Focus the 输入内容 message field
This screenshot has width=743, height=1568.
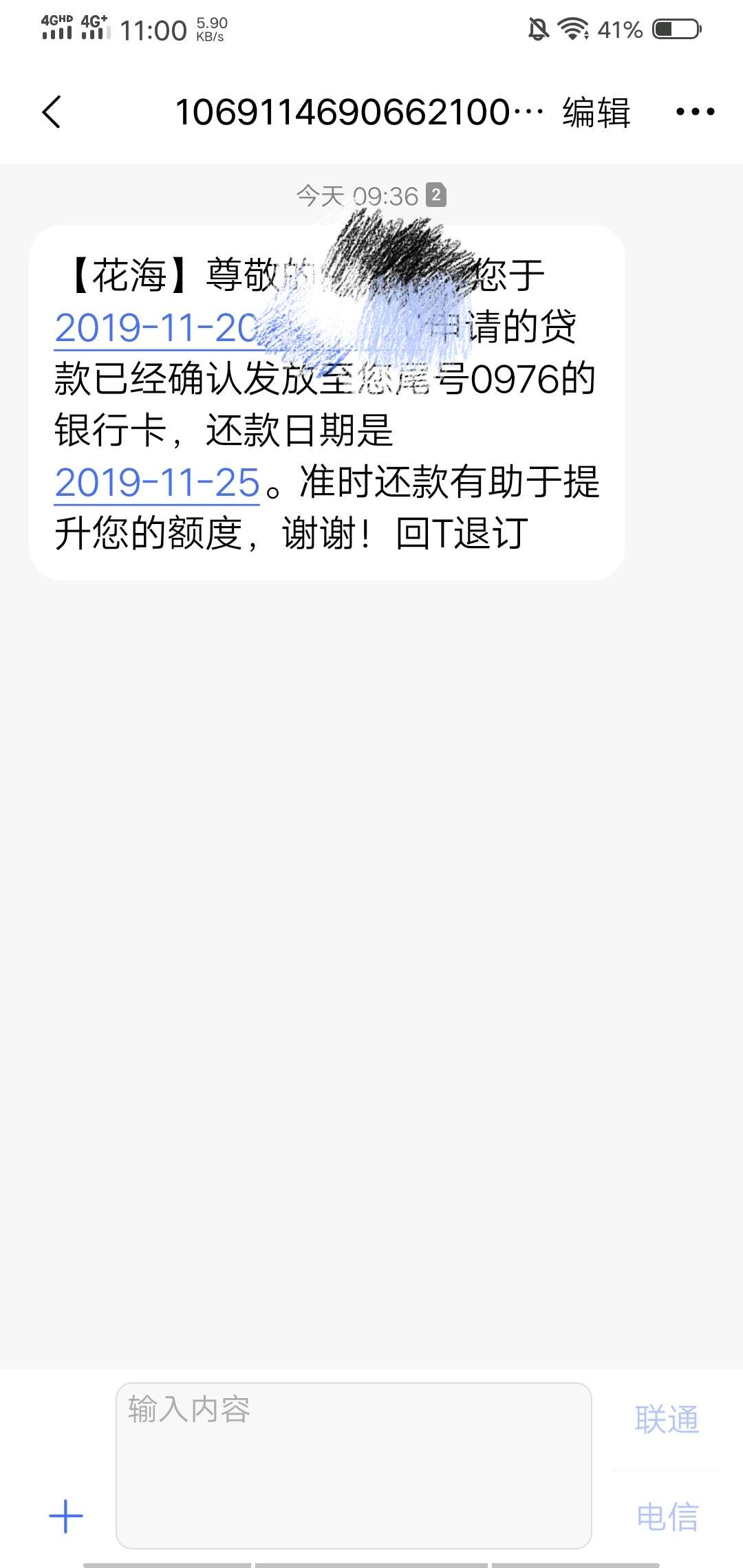(354, 1465)
